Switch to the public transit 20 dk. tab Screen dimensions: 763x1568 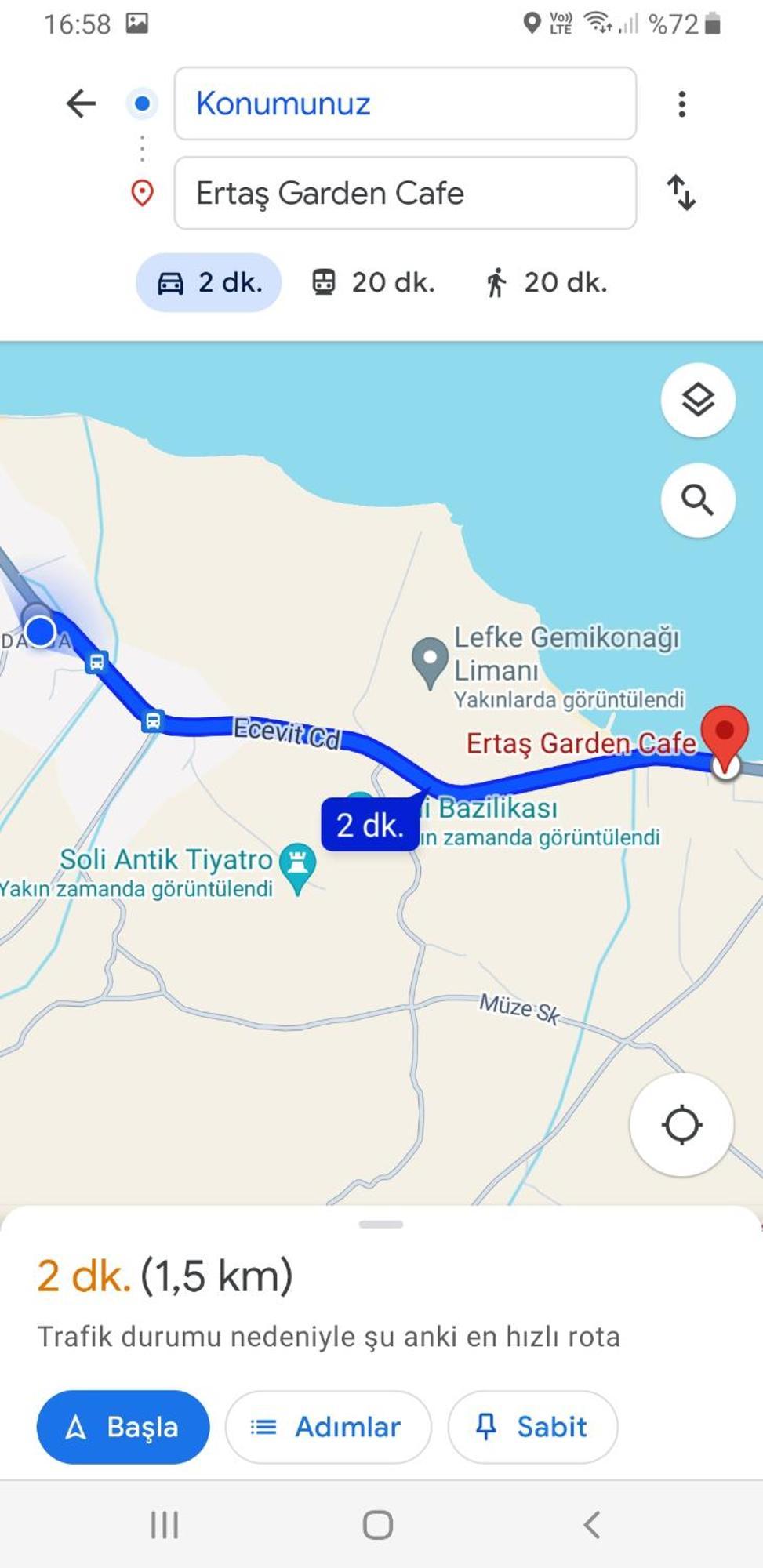tap(373, 282)
